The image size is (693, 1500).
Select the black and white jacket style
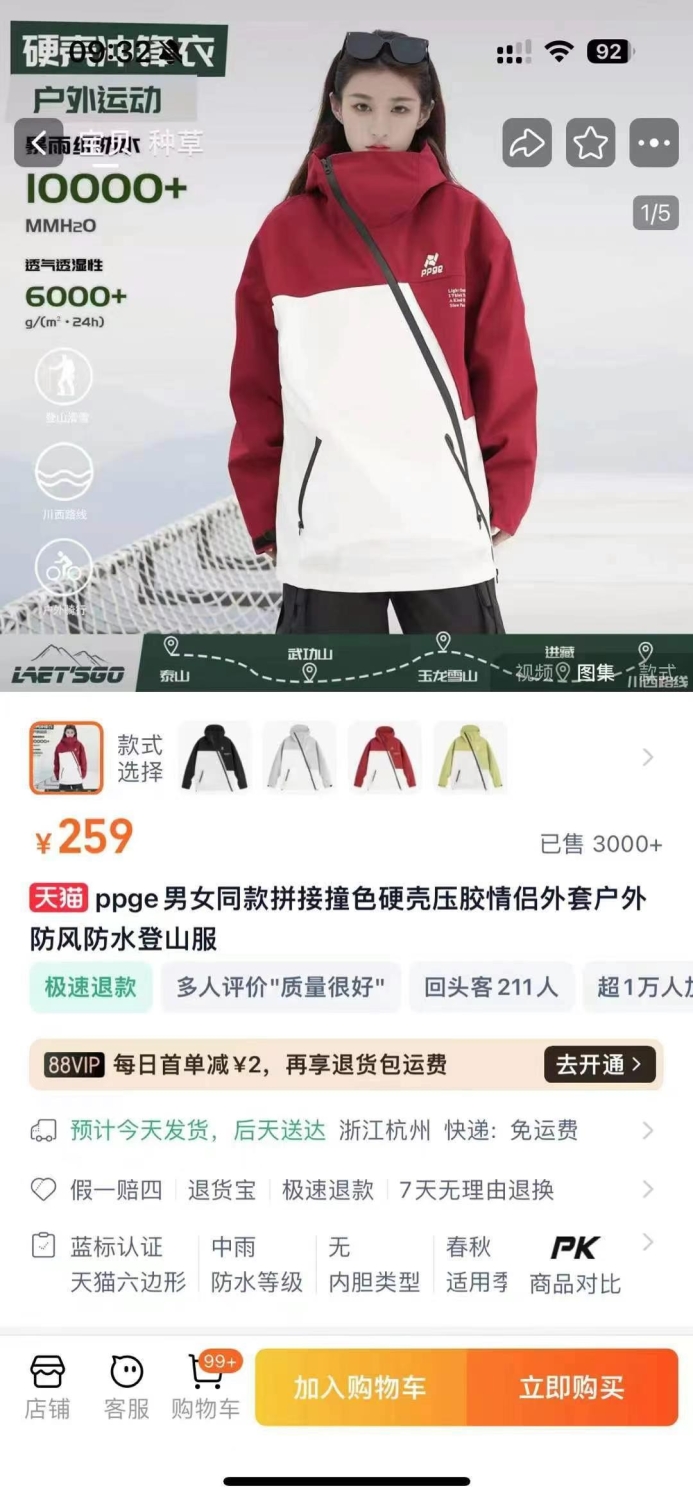click(215, 758)
